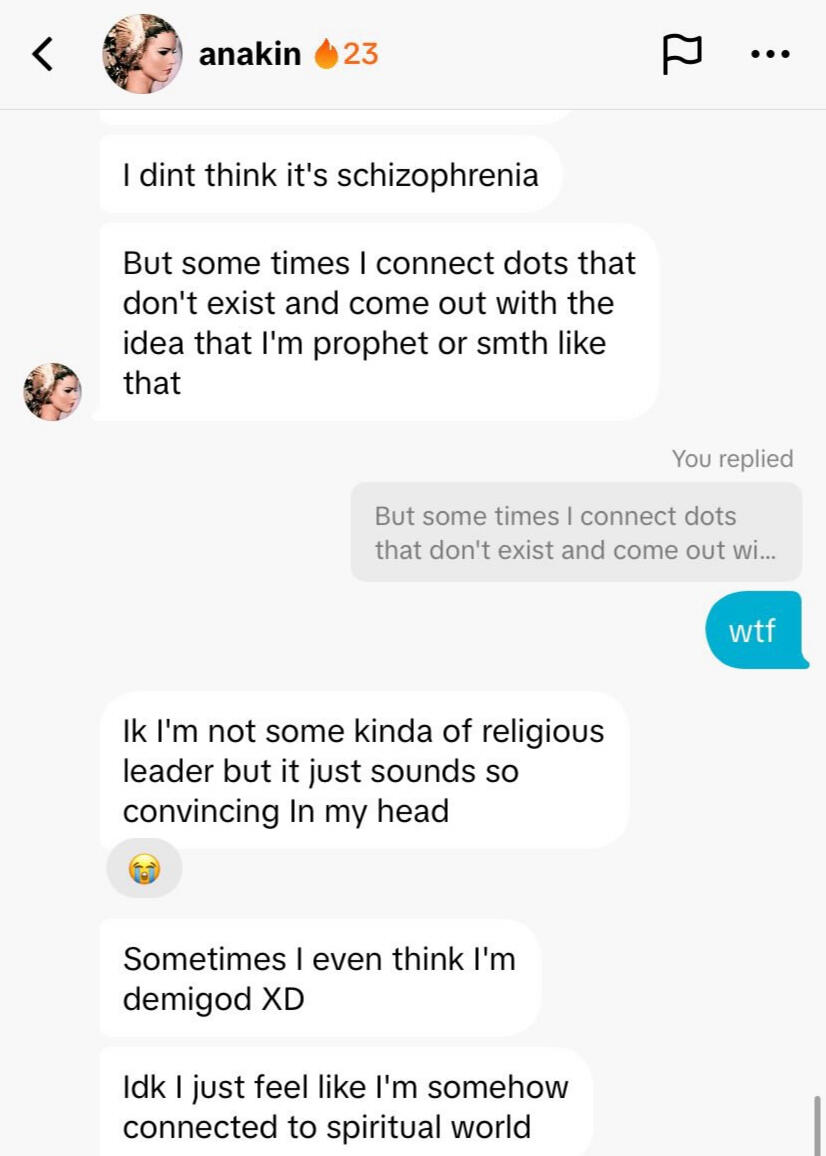826x1156 pixels.
Task: Report the chat using the flag icon
Action: tap(682, 54)
